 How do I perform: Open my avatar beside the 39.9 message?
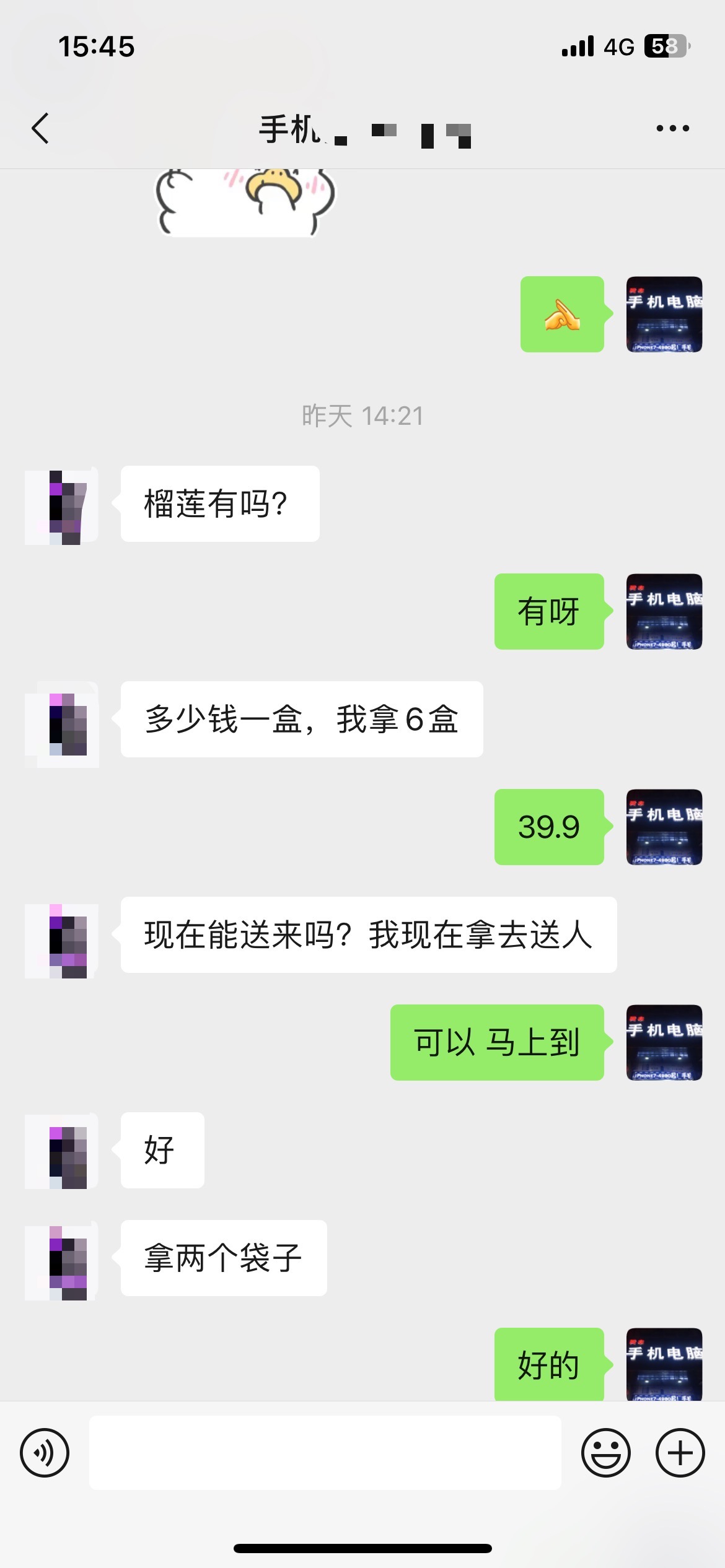664,827
